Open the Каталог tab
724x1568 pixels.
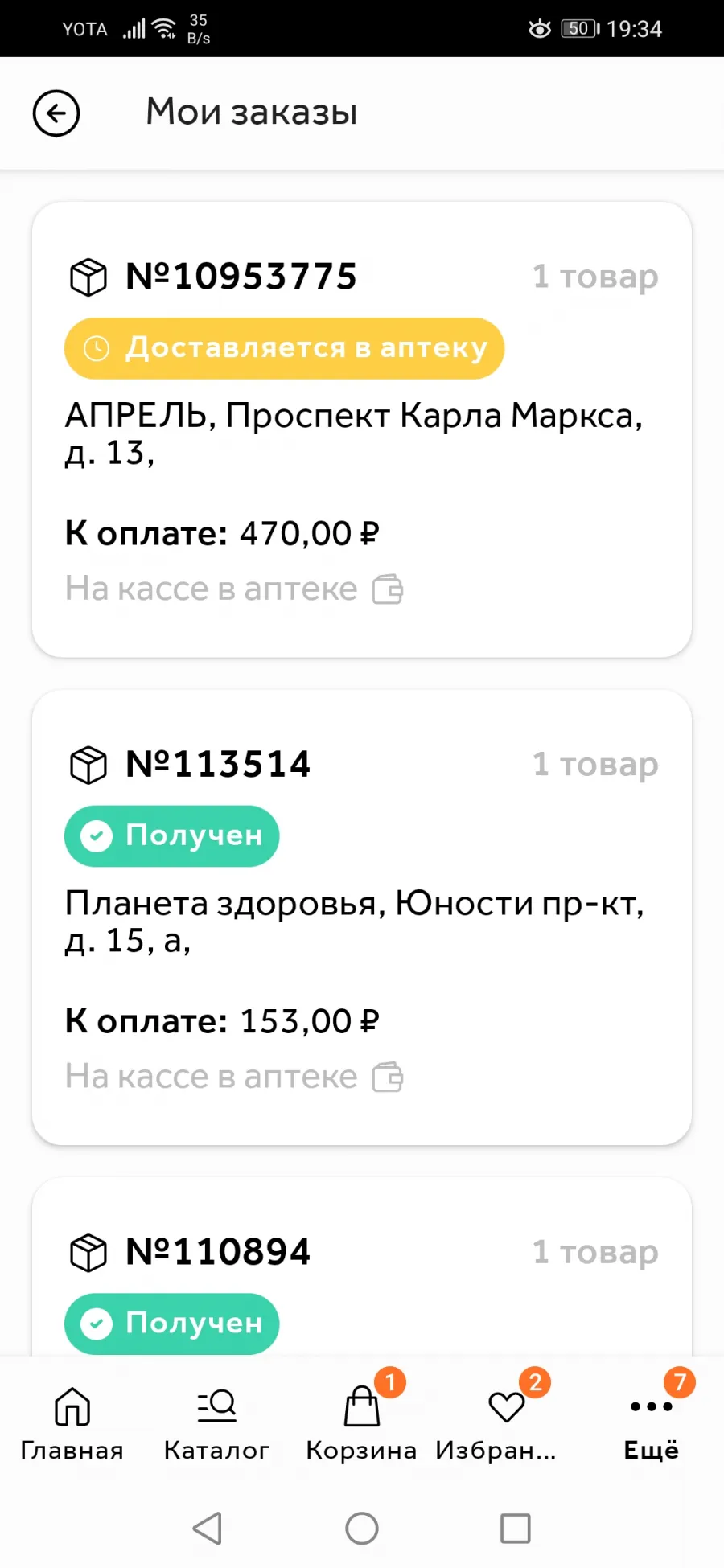[217, 1425]
